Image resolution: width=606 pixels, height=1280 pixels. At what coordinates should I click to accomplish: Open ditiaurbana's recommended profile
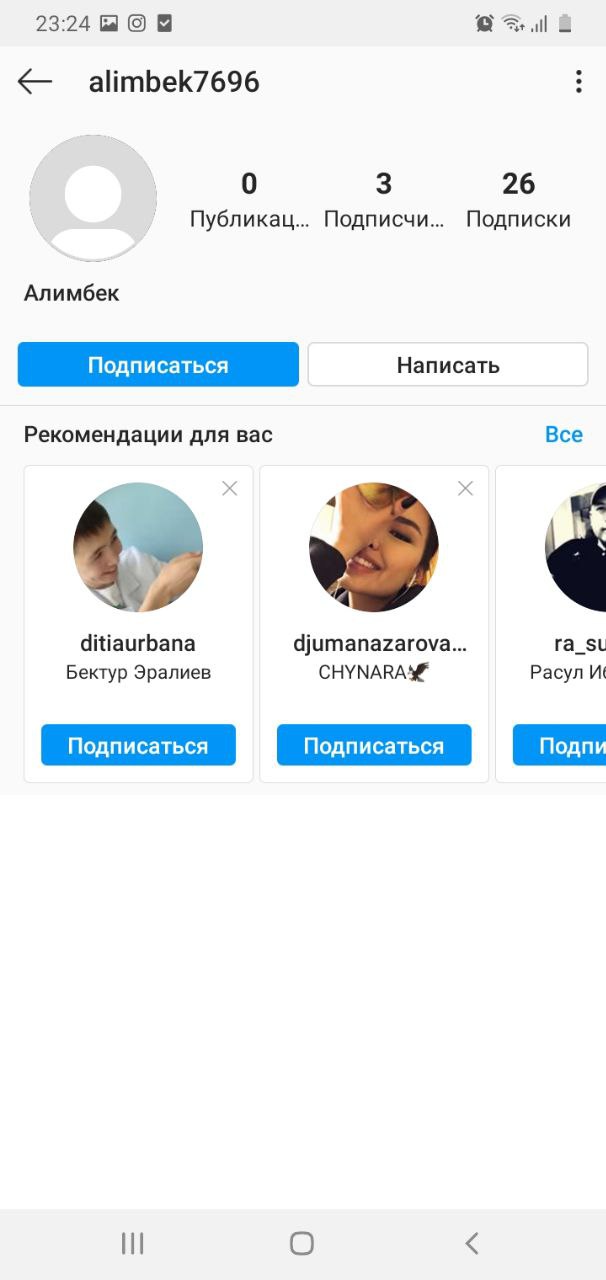coord(138,548)
